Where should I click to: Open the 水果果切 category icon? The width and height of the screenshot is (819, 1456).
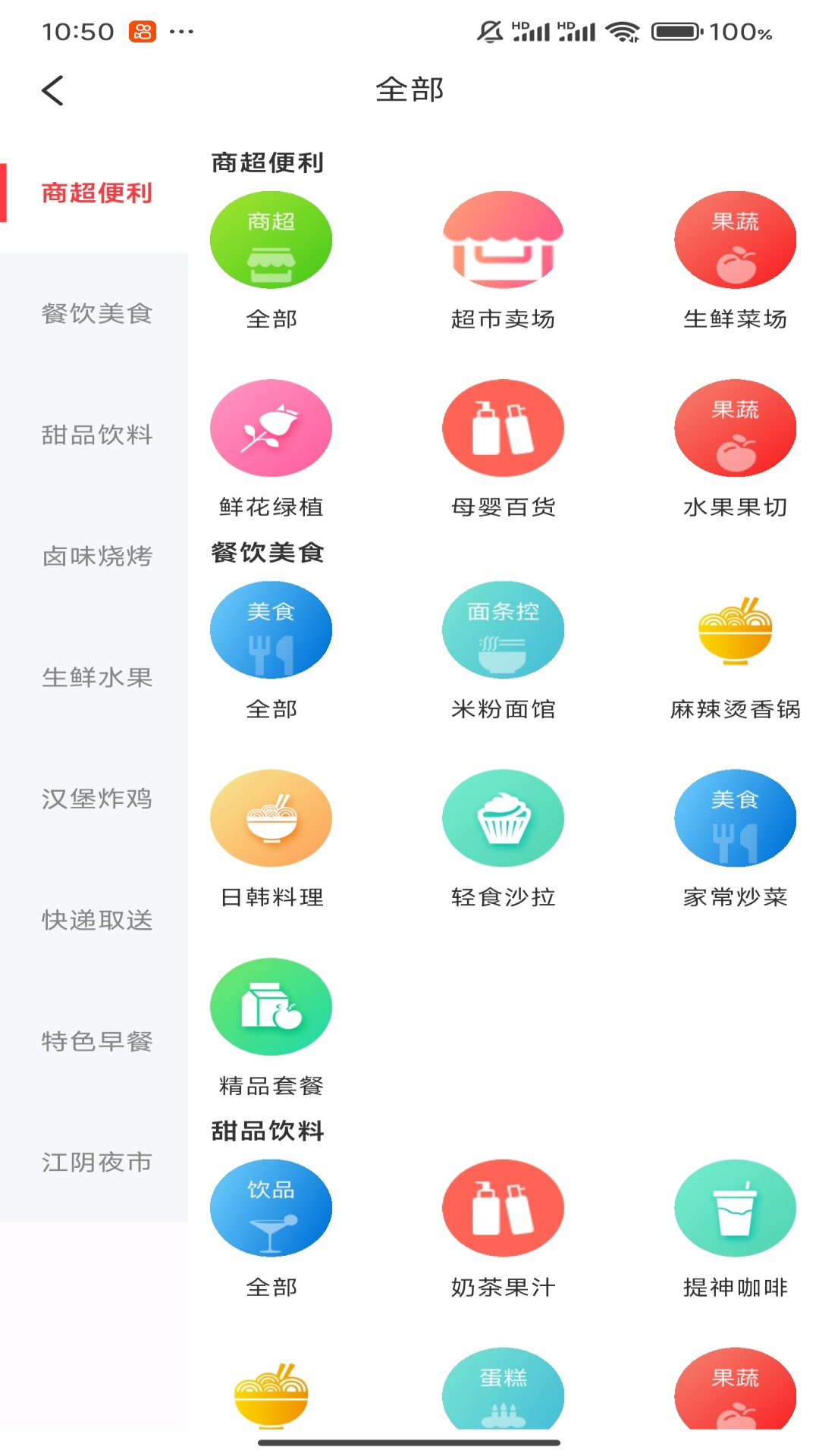click(736, 427)
